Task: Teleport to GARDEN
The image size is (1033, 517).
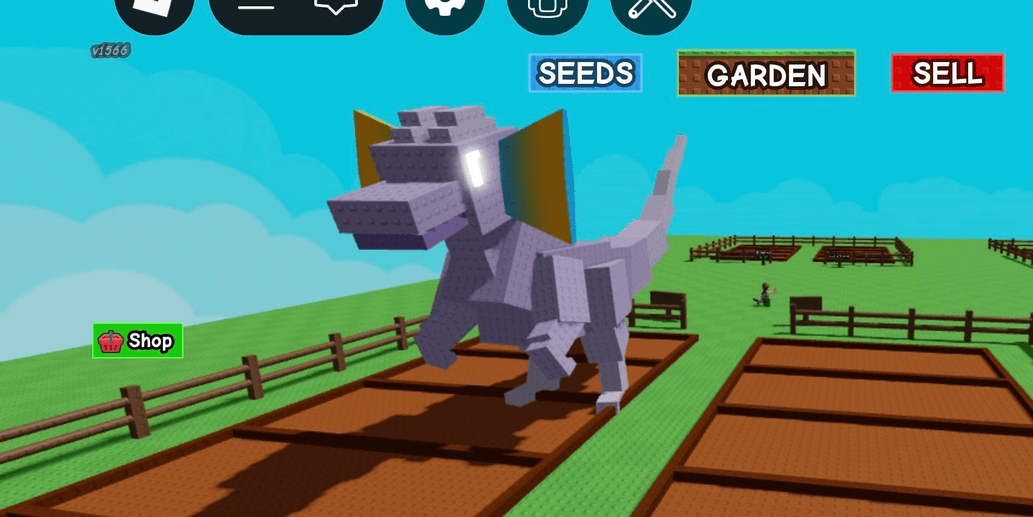Action: 766,74
